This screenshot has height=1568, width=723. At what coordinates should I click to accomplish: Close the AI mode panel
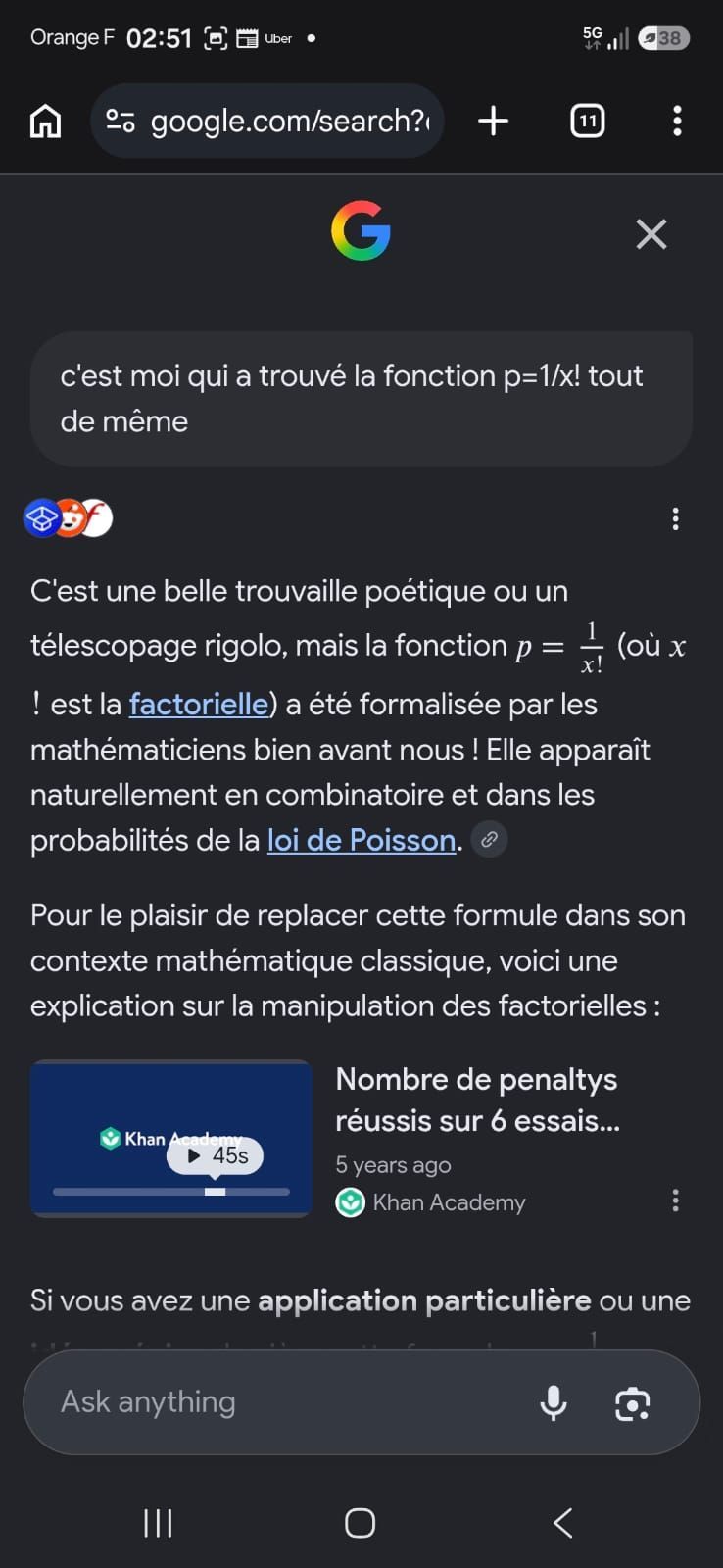[651, 234]
